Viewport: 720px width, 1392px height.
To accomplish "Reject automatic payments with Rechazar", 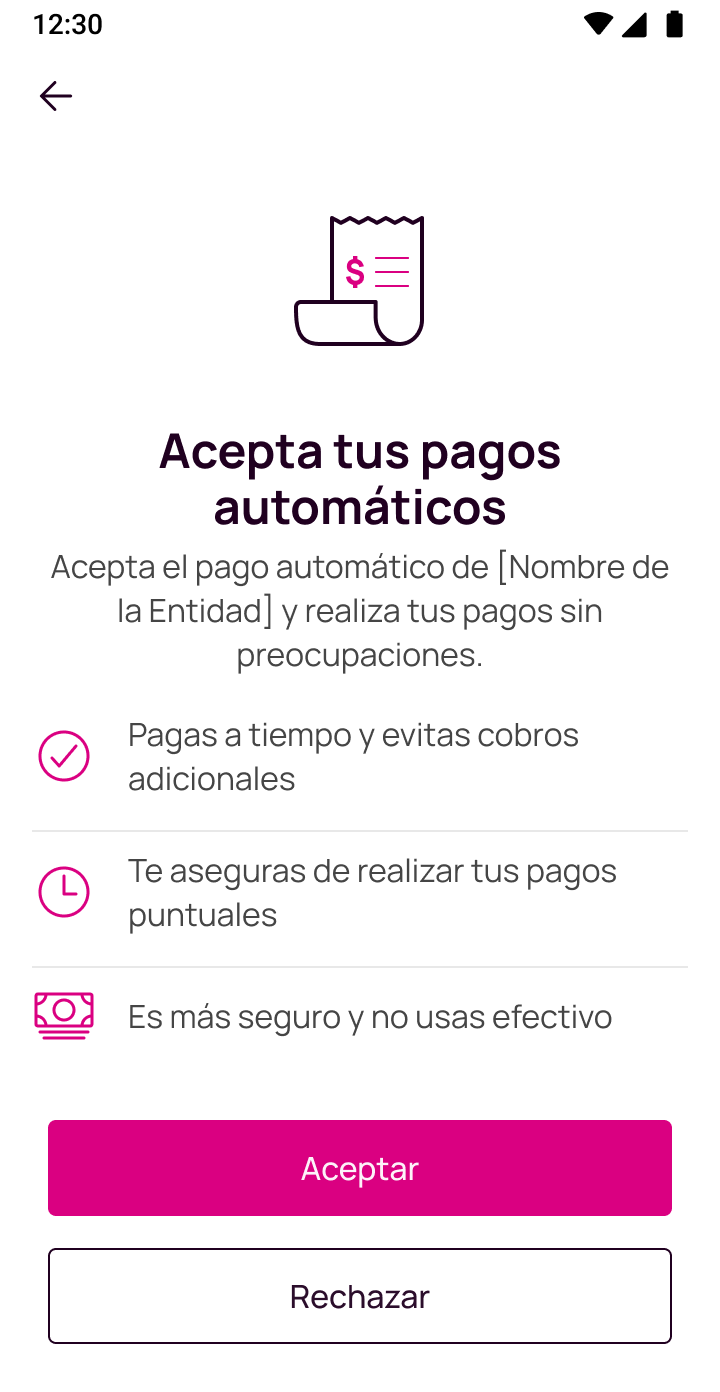I will 360,1296.
